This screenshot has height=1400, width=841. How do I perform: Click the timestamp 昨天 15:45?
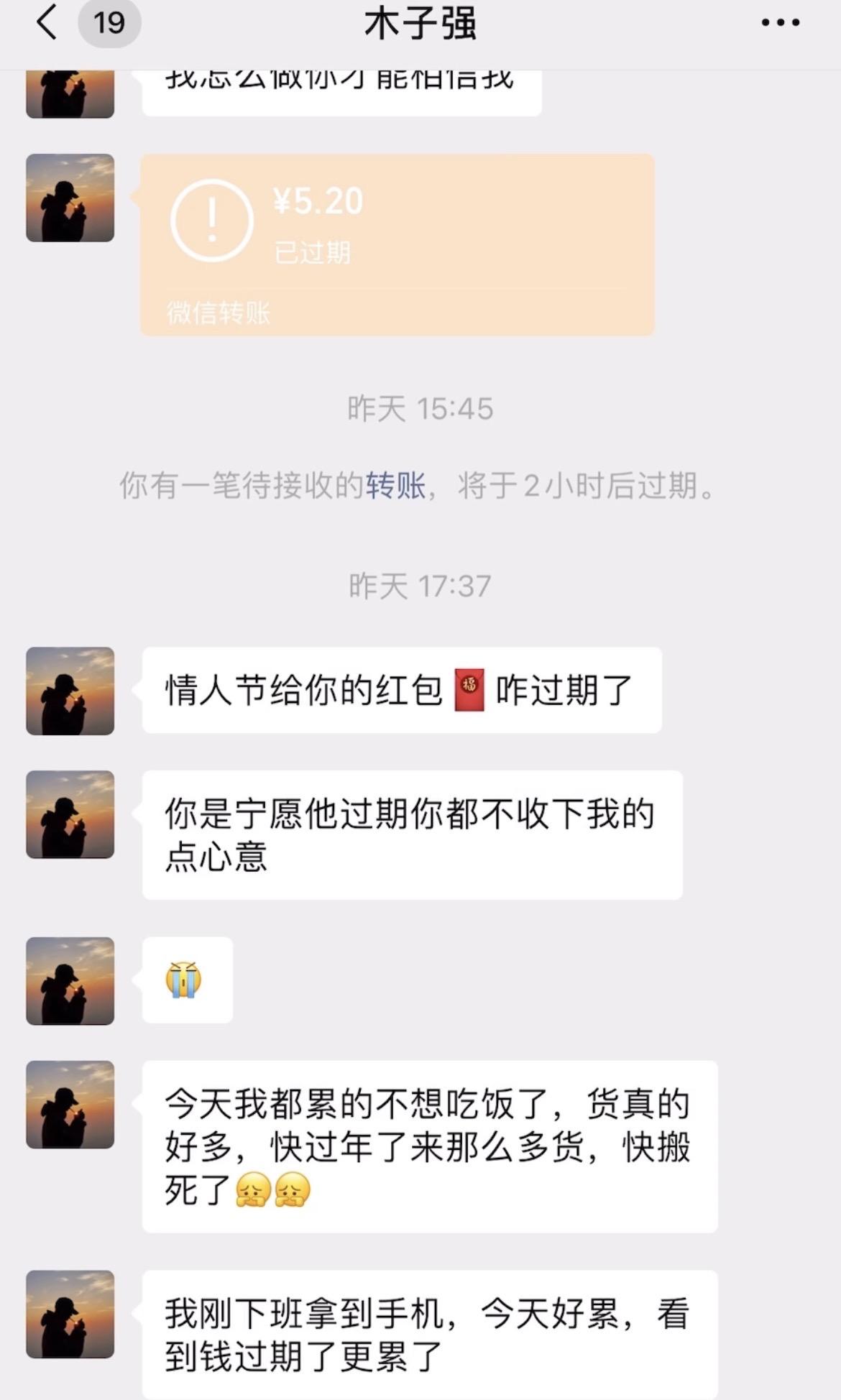(x=420, y=408)
